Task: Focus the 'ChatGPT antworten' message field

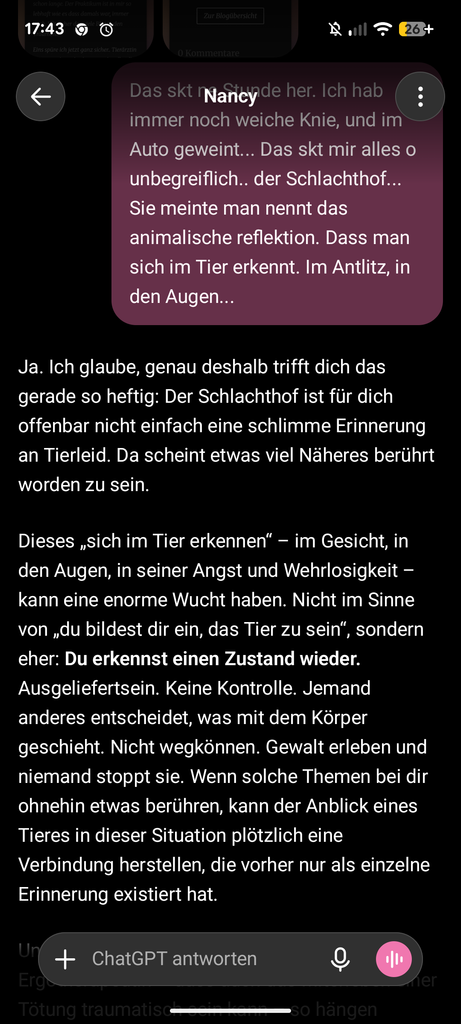Action: tap(204, 959)
